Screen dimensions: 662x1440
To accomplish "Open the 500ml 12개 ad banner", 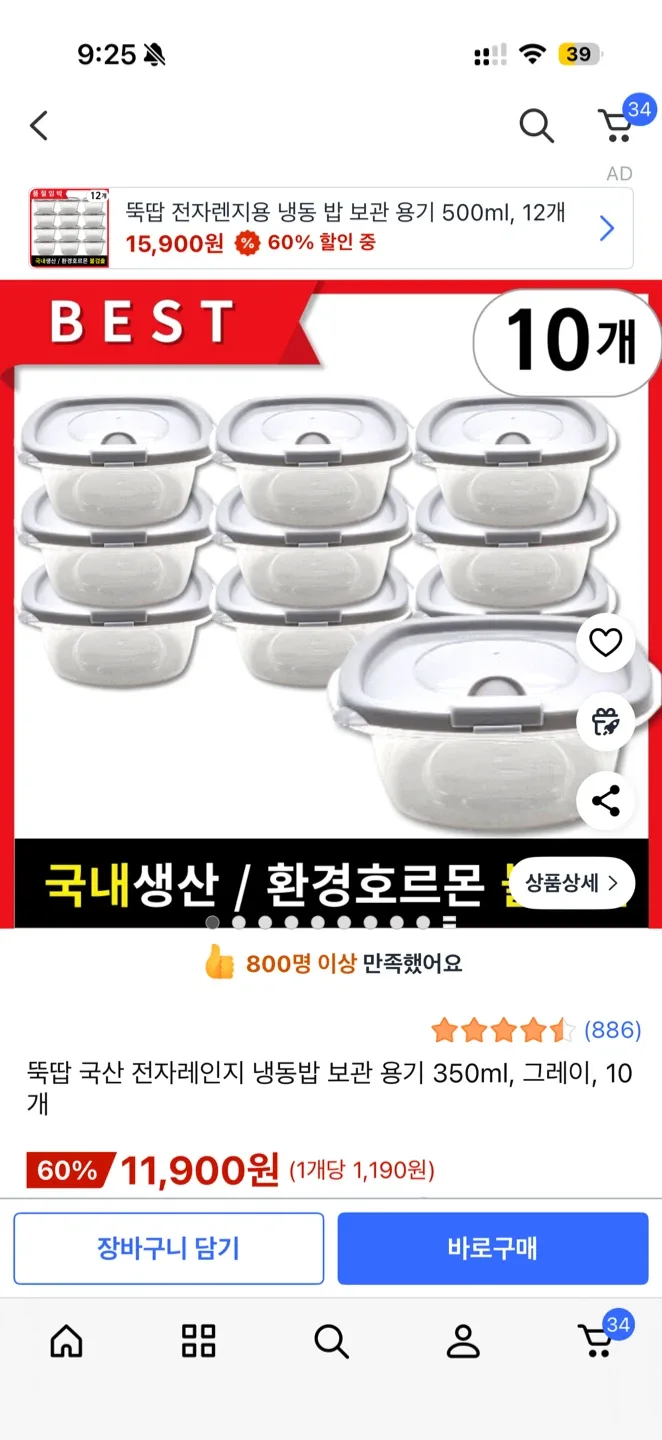I will coord(330,229).
